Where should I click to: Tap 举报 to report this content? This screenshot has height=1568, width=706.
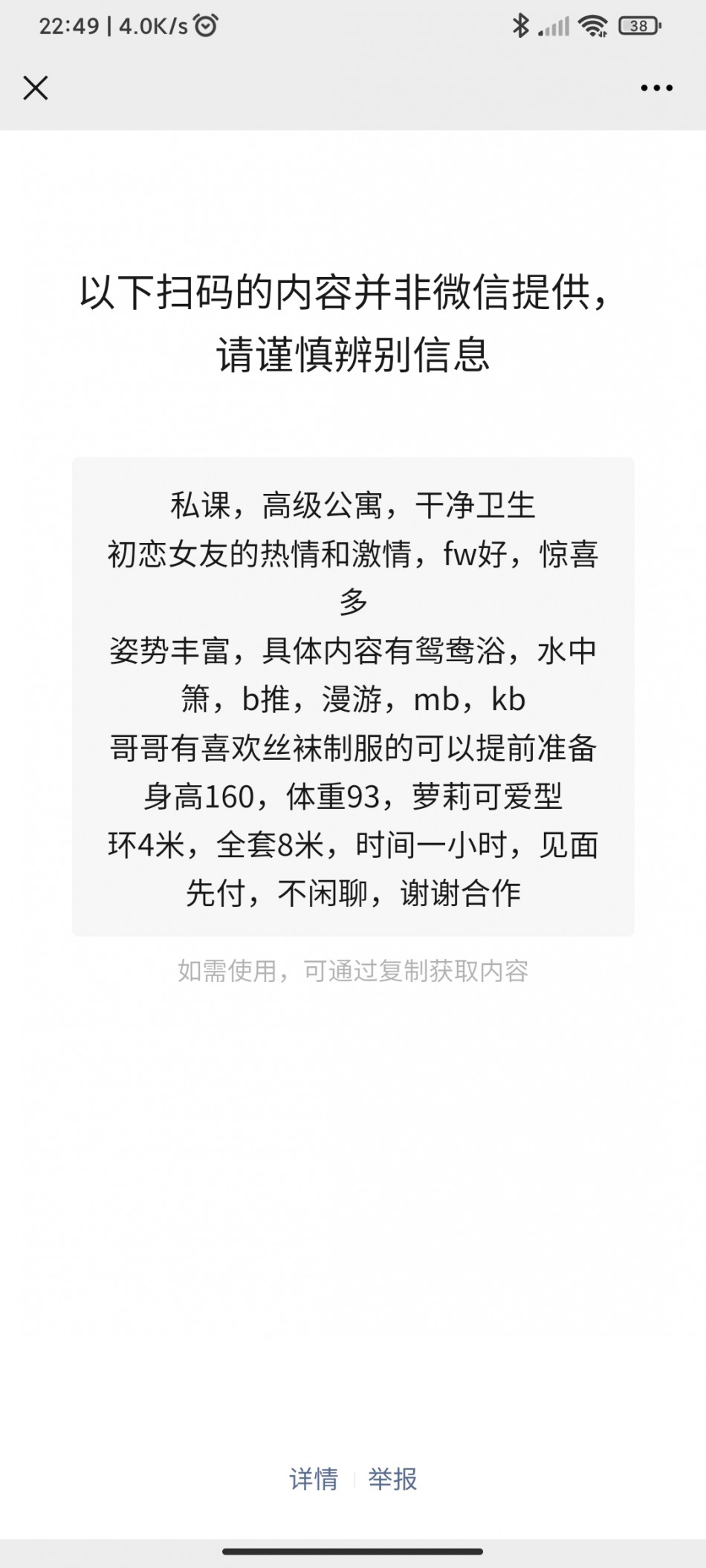[x=392, y=1479]
